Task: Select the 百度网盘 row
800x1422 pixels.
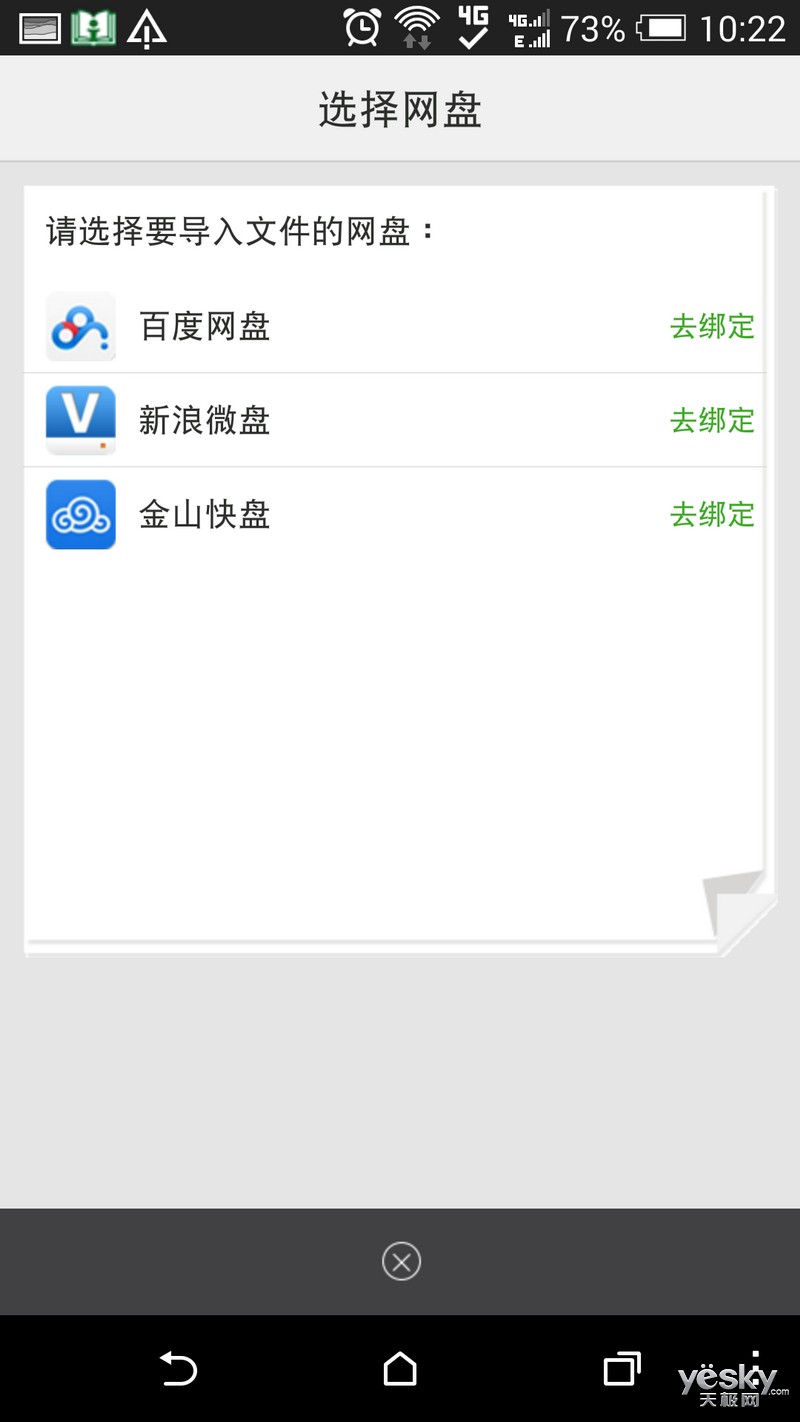Action: (x=395, y=326)
